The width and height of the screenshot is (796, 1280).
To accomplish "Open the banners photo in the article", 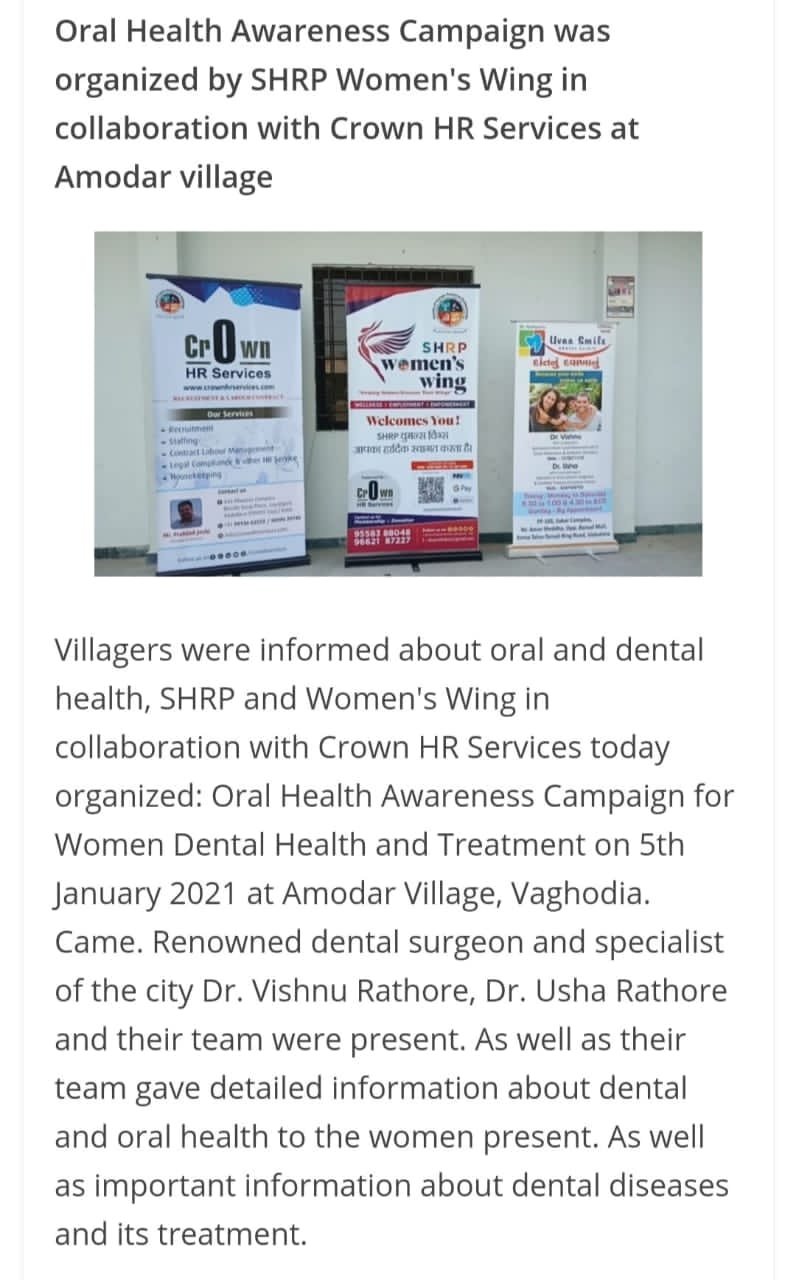I will click(398, 404).
